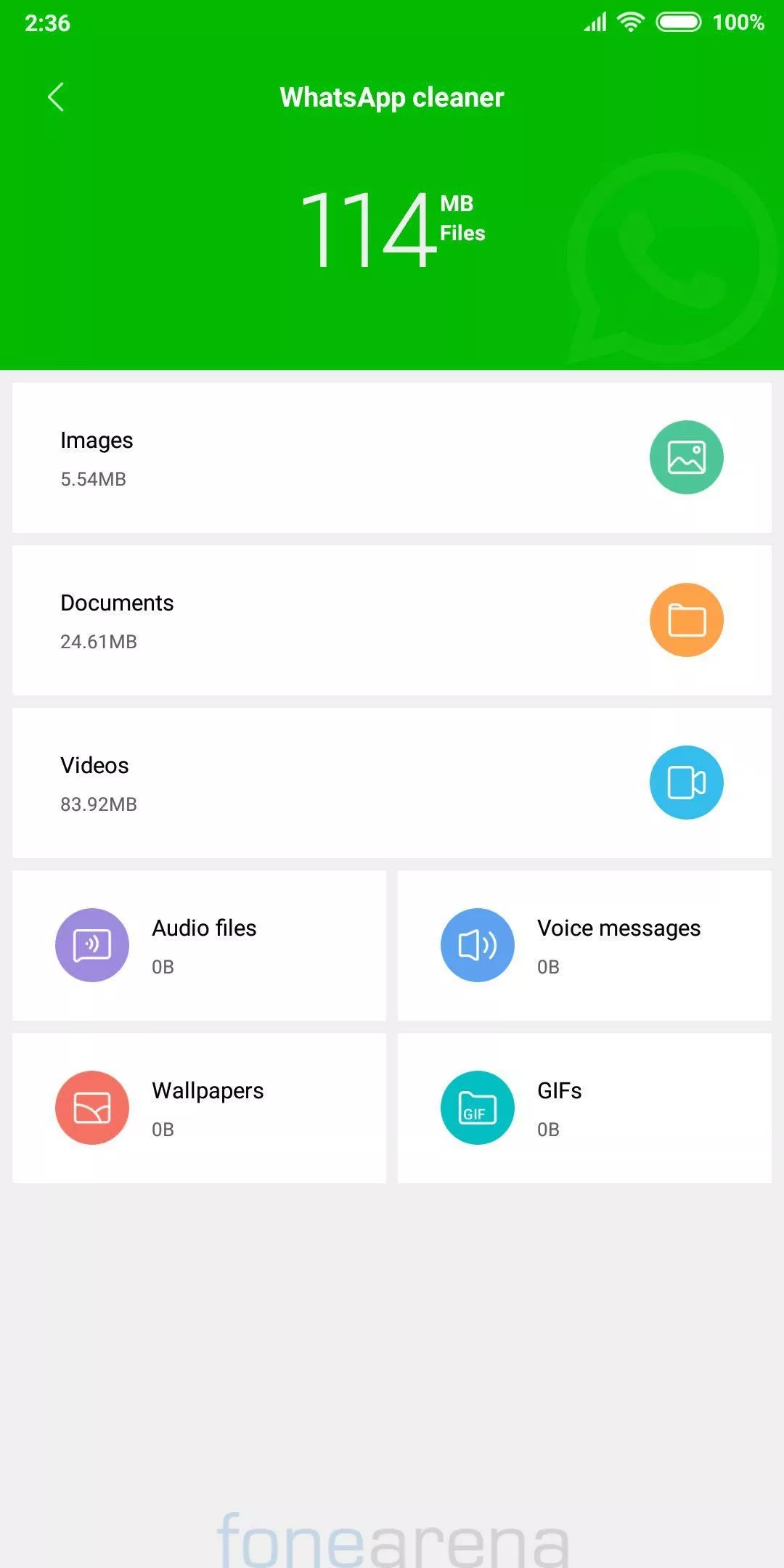The width and height of the screenshot is (784, 1568).
Task: Open the Audio files card
Action: [x=199, y=946]
